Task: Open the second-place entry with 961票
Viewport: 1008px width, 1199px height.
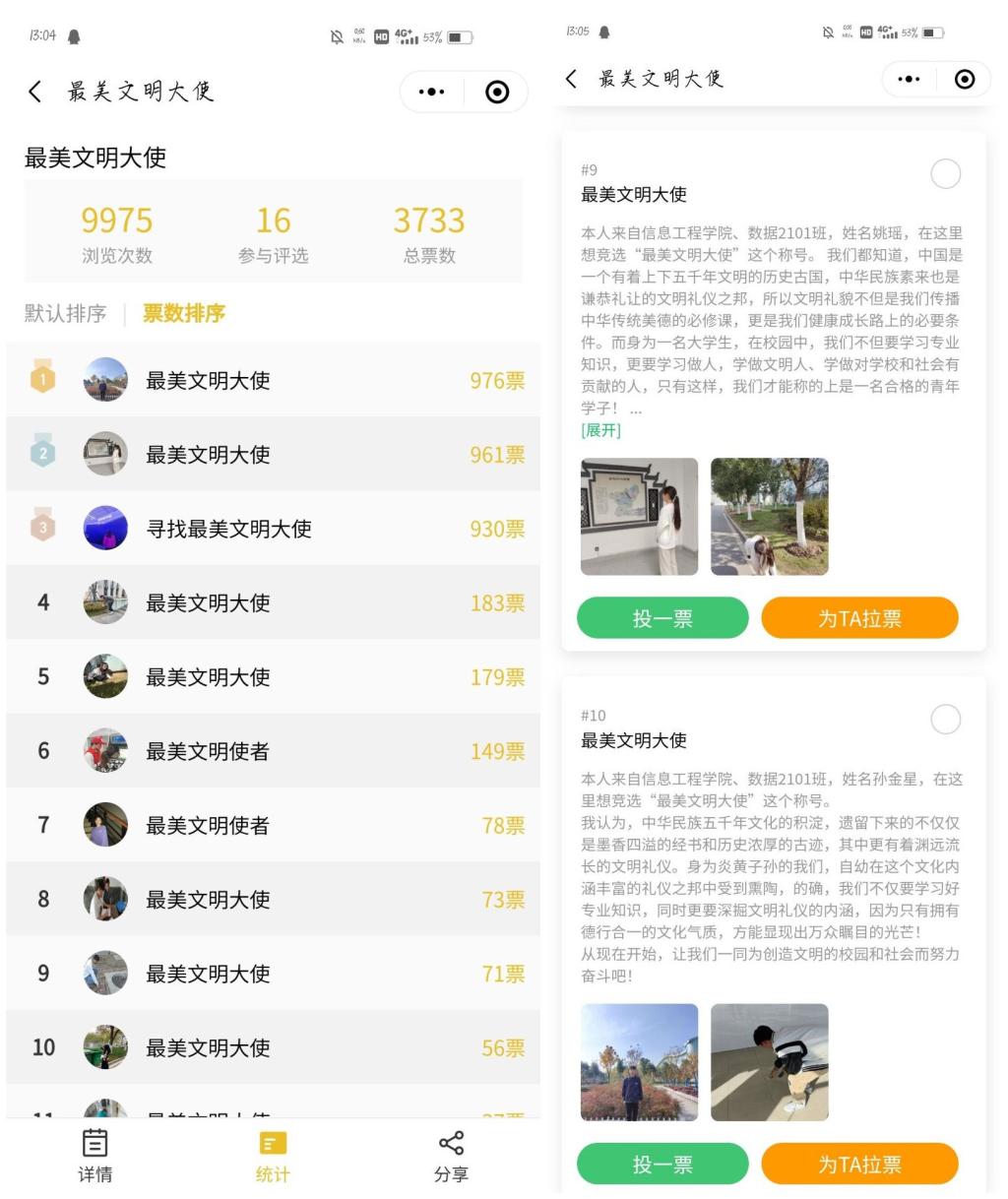Action: coord(273,455)
